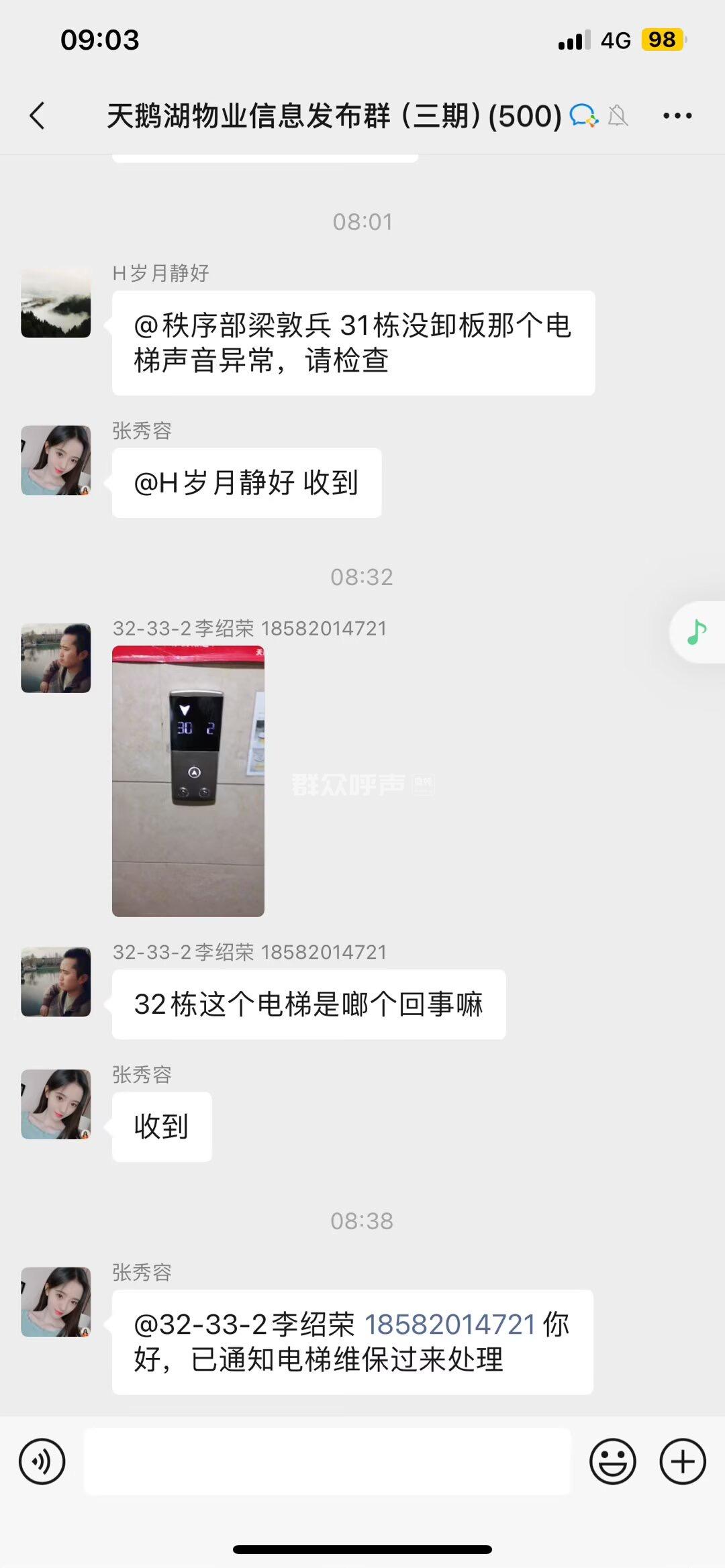Open the three-dot chat info menu

677,115
